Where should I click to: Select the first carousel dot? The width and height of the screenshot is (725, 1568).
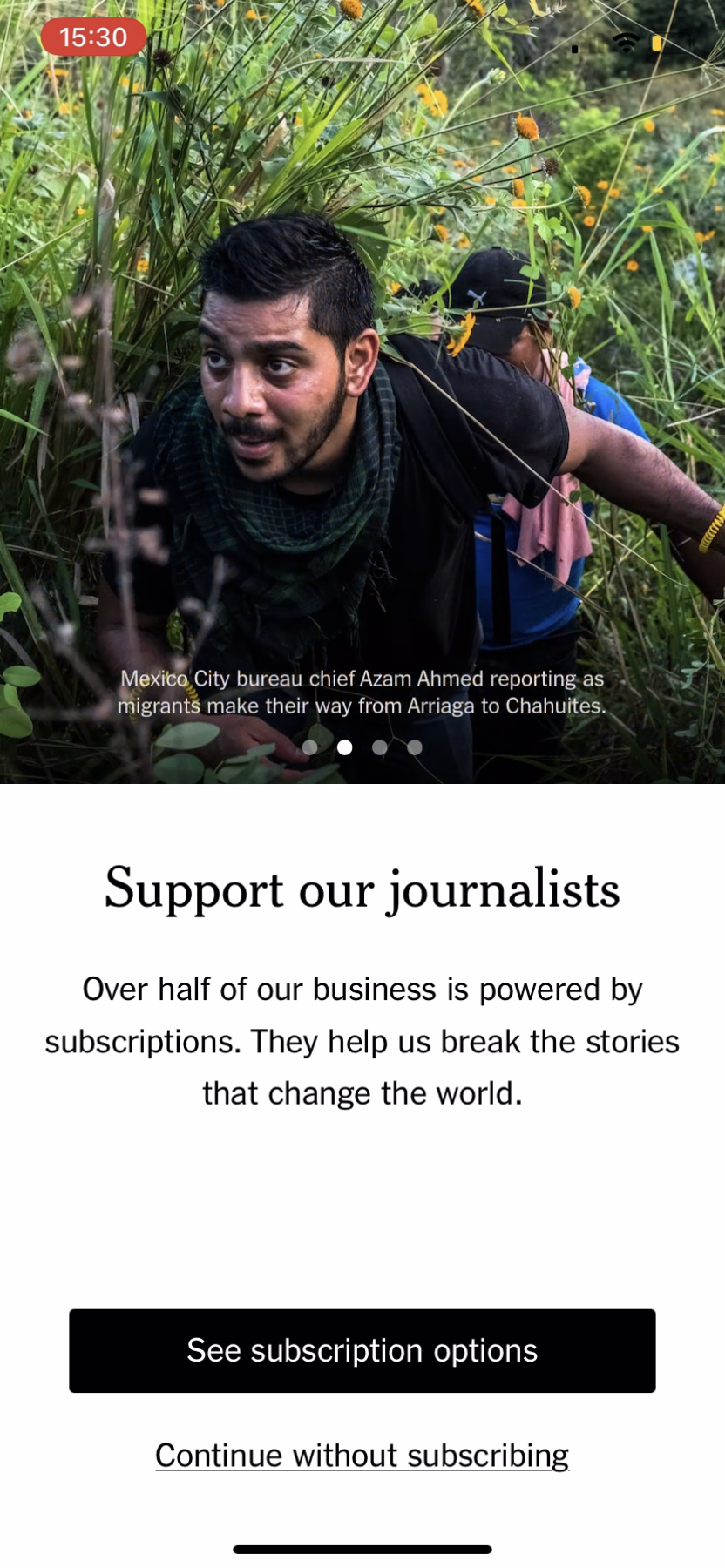pos(310,747)
